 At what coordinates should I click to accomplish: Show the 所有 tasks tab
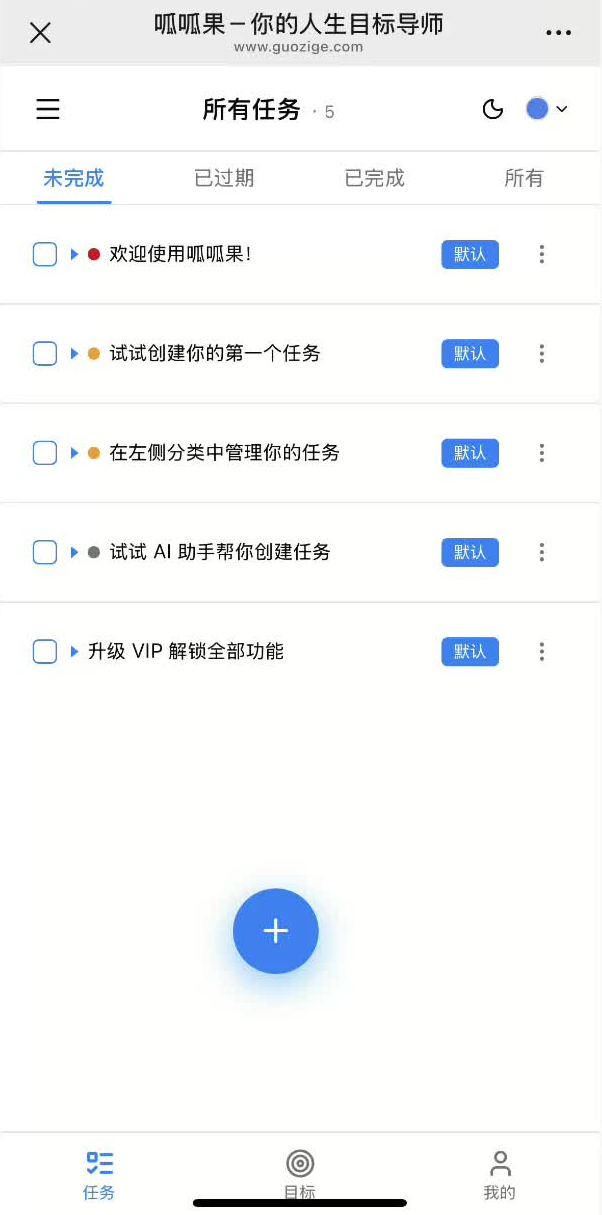tap(524, 178)
